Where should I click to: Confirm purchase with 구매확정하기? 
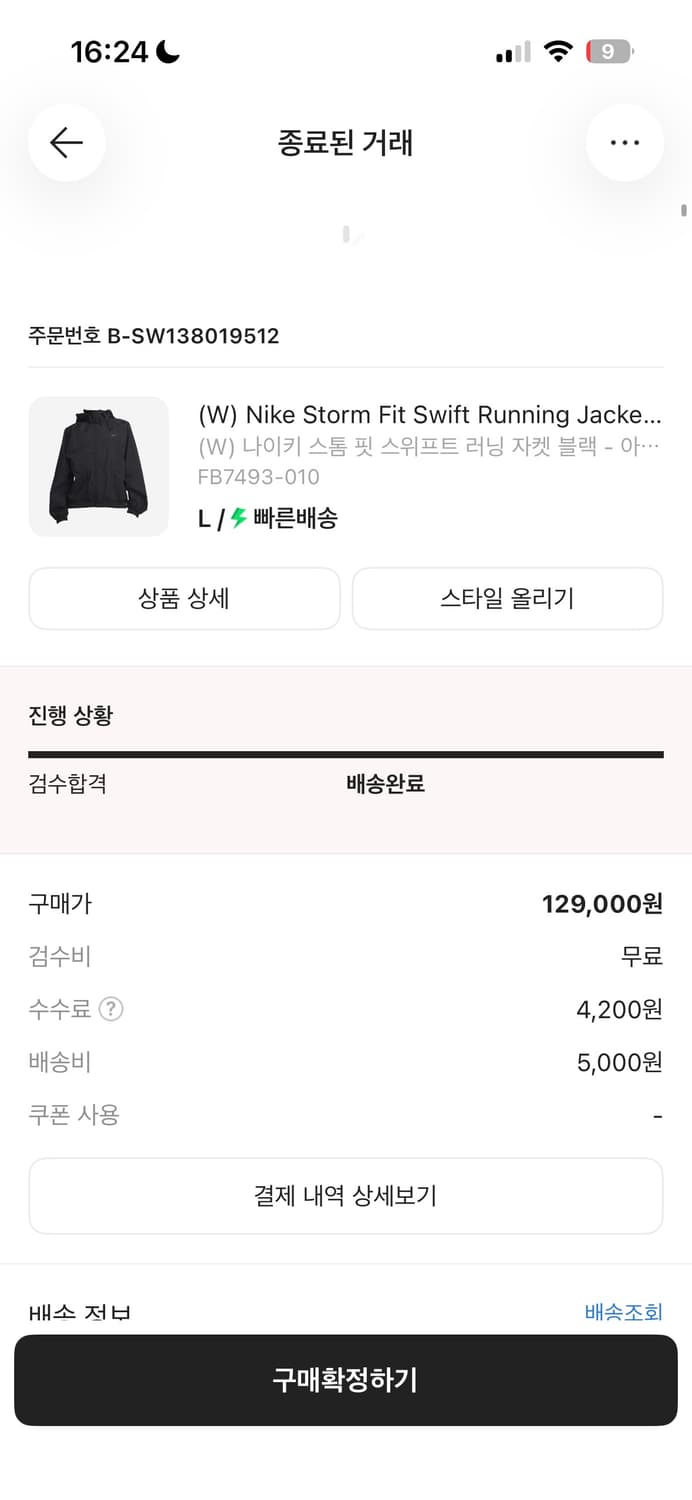click(x=345, y=1380)
